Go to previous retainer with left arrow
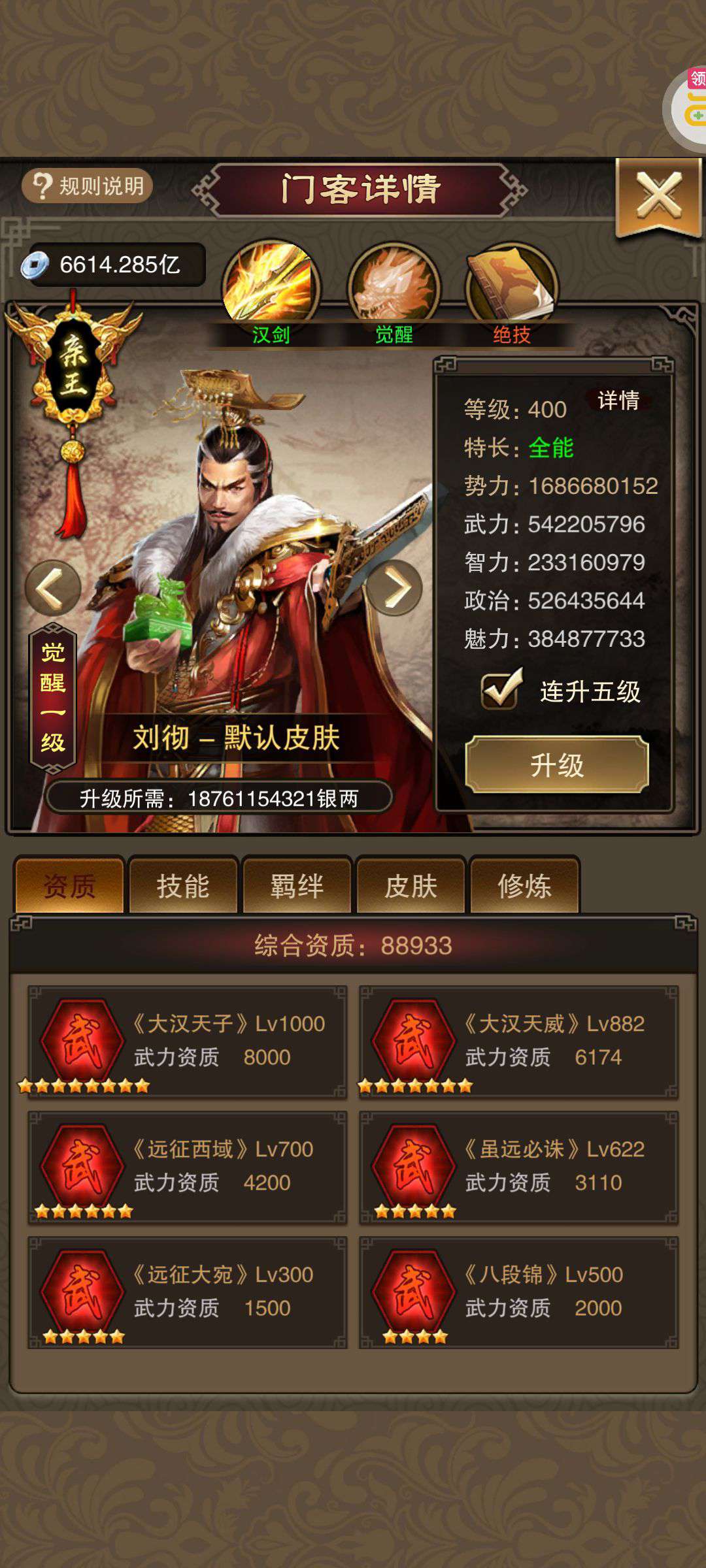Viewport: 706px width, 1568px height. tap(52, 587)
